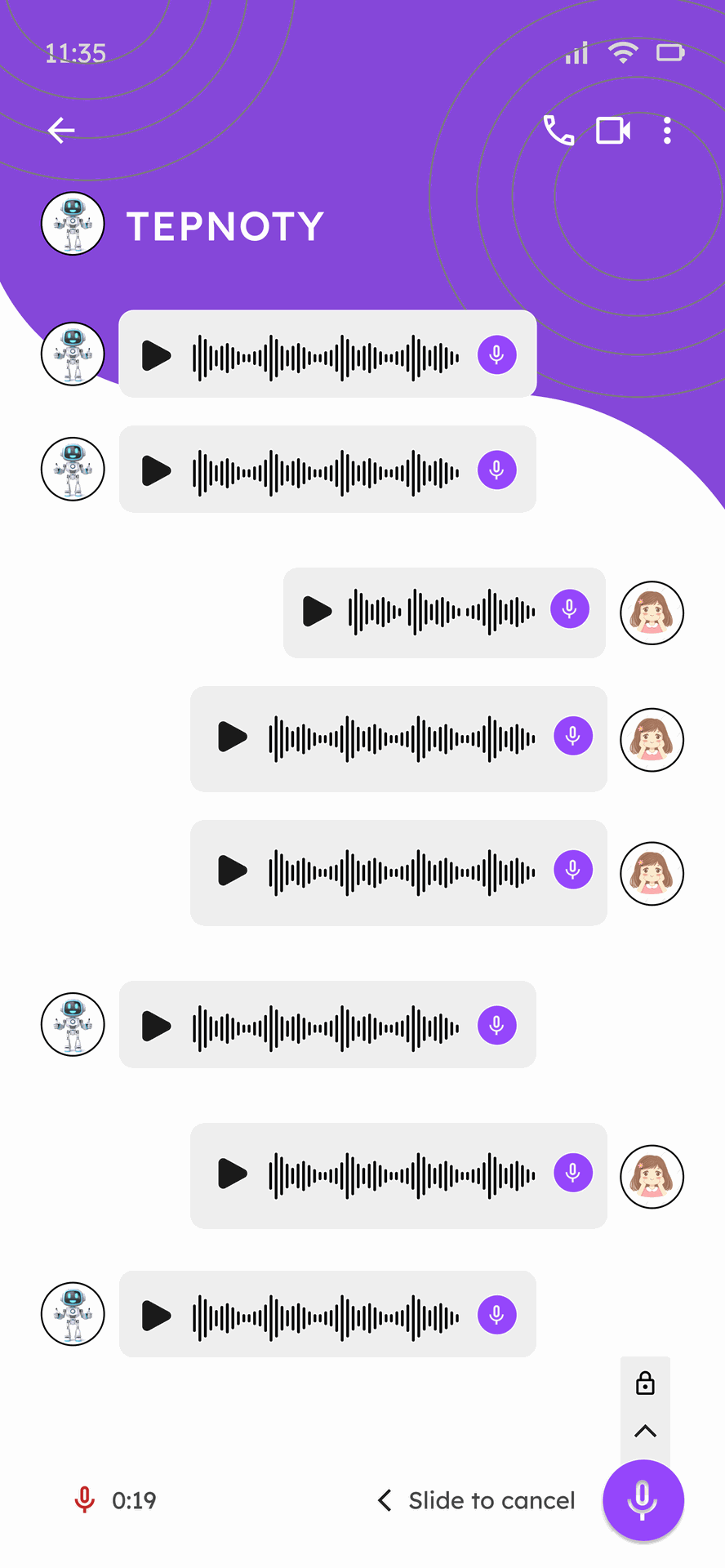
Task: Start a voice call with TEPNOTY
Action: [x=559, y=130]
